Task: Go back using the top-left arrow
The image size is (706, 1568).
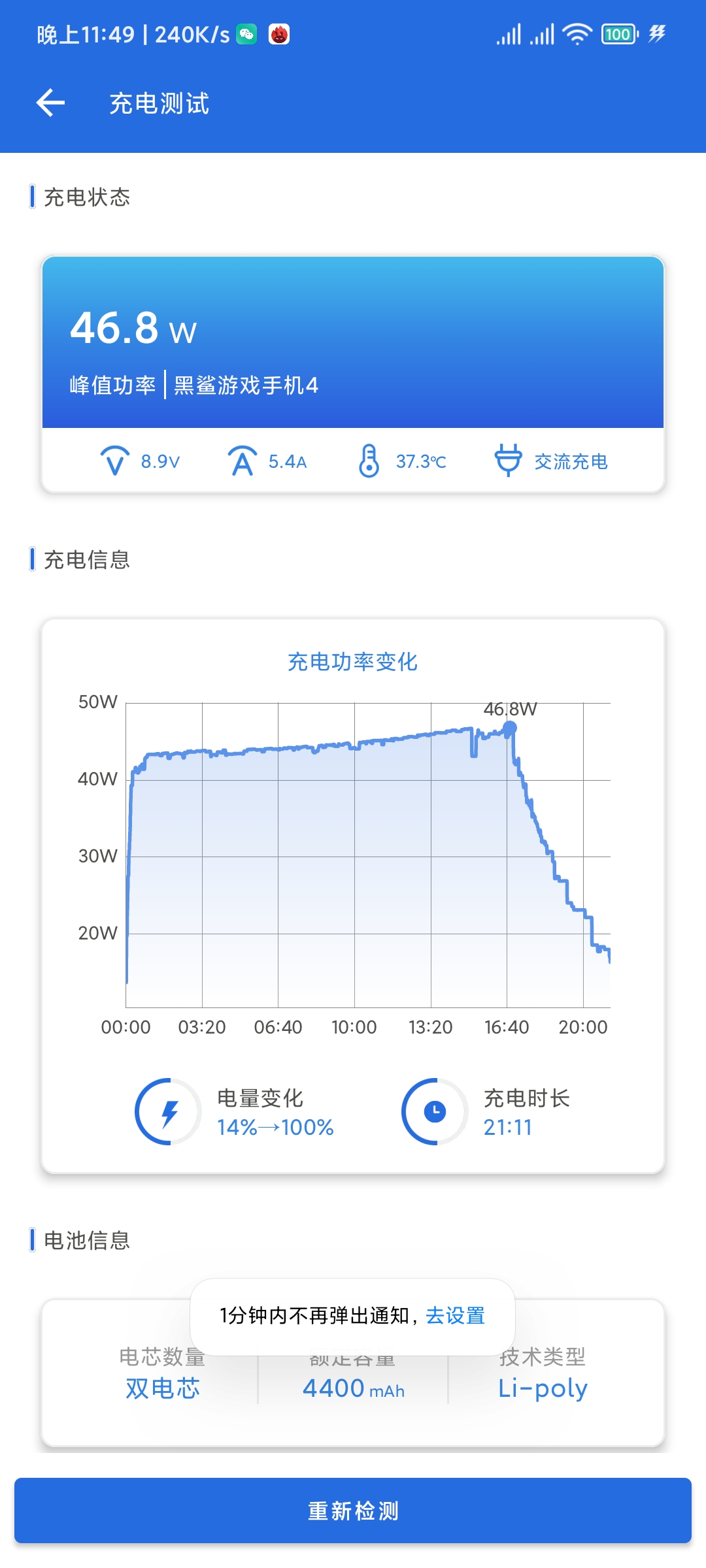Action: pyautogui.click(x=50, y=103)
